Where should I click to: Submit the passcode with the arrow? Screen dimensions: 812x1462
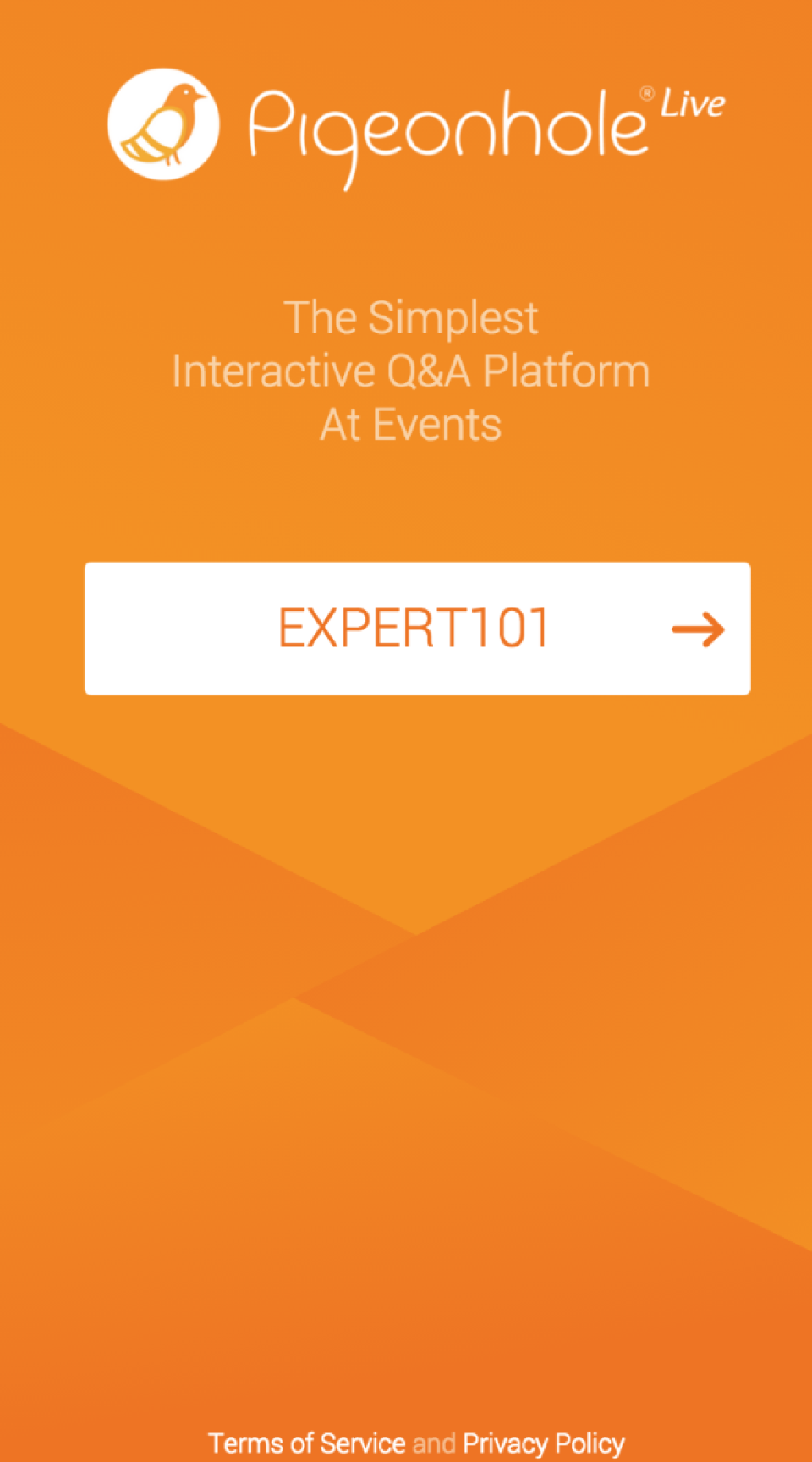coord(698,629)
